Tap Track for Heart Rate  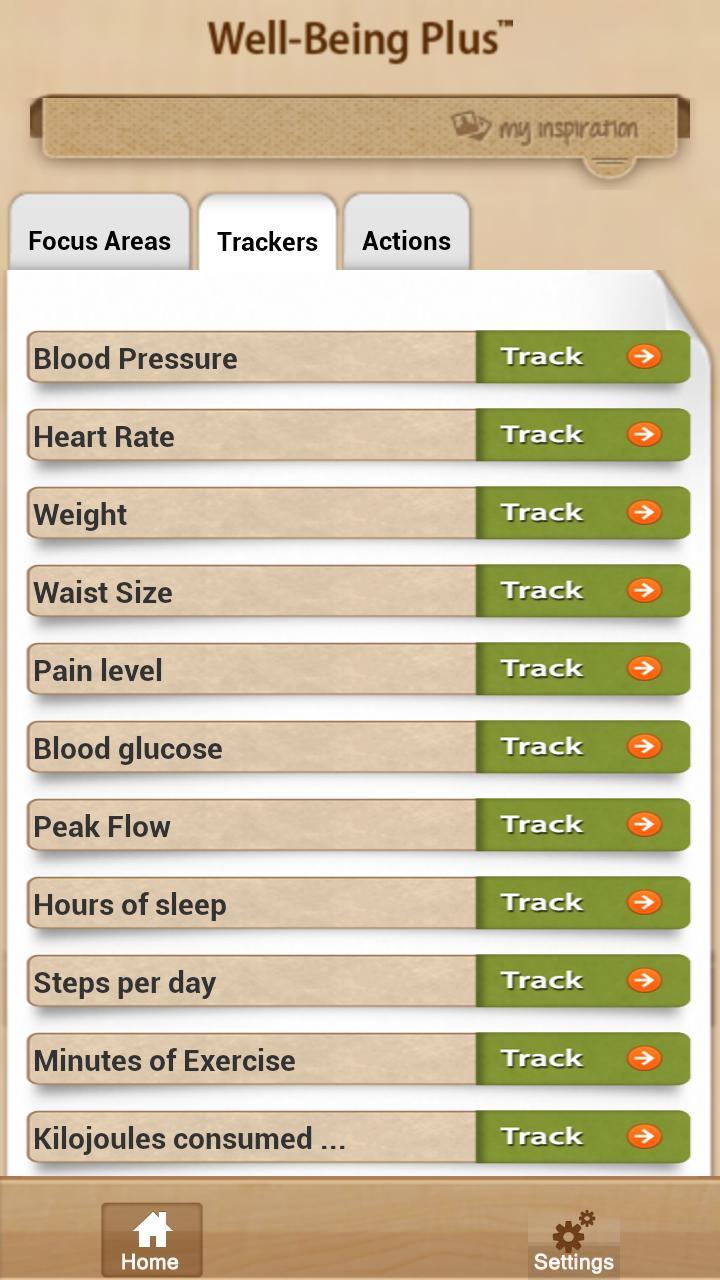point(582,435)
